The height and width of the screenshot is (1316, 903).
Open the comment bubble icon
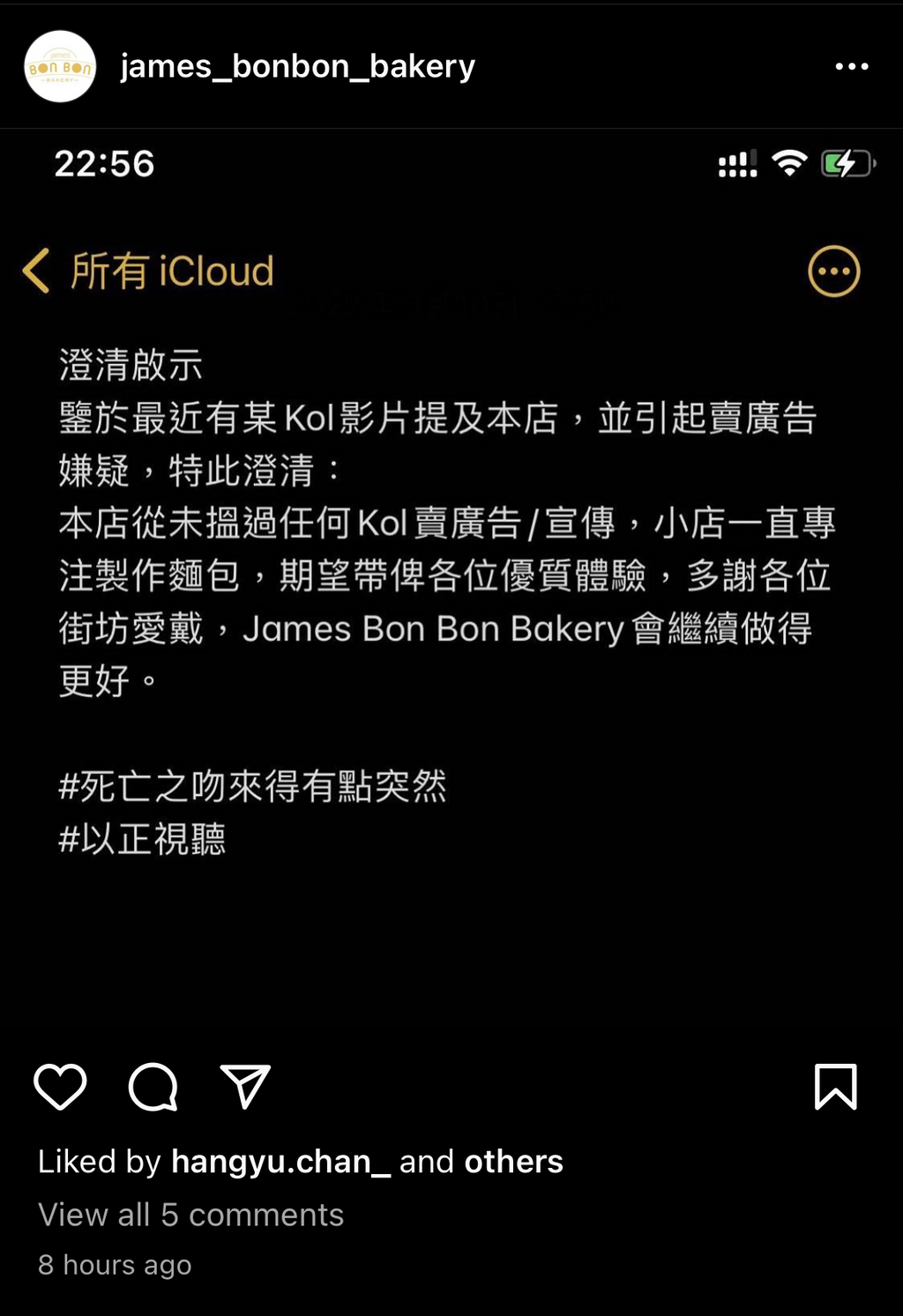[x=153, y=1086]
